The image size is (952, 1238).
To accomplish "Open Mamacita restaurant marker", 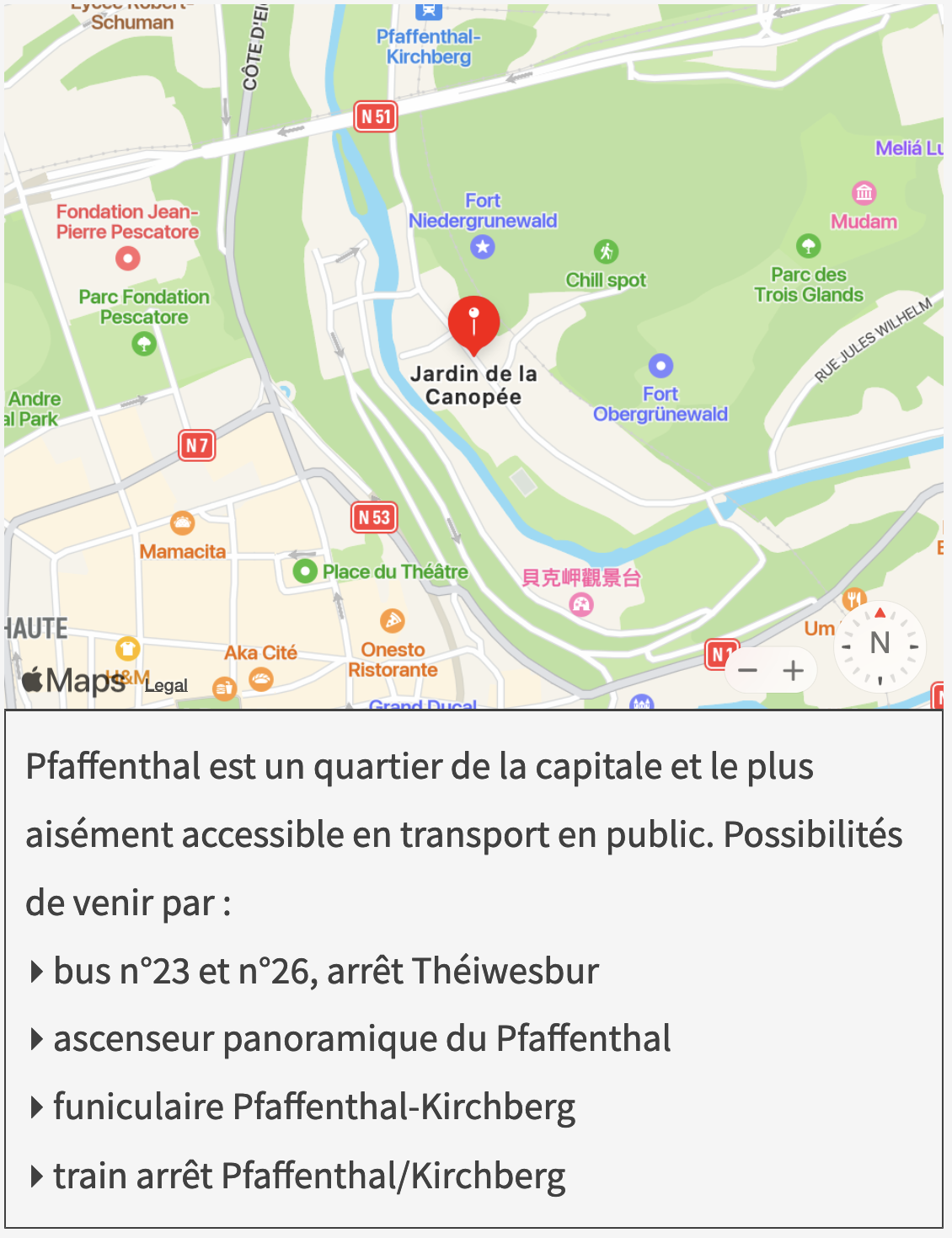I will tap(182, 523).
